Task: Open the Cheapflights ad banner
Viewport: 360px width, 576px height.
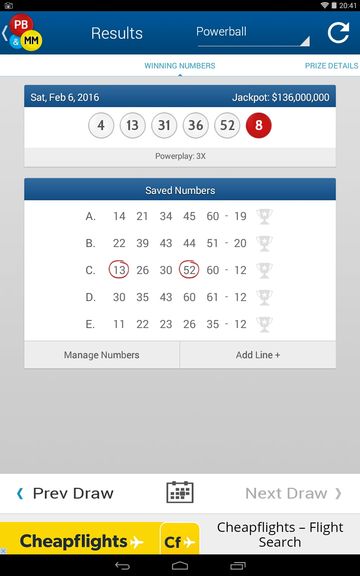Action: click(180, 538)
